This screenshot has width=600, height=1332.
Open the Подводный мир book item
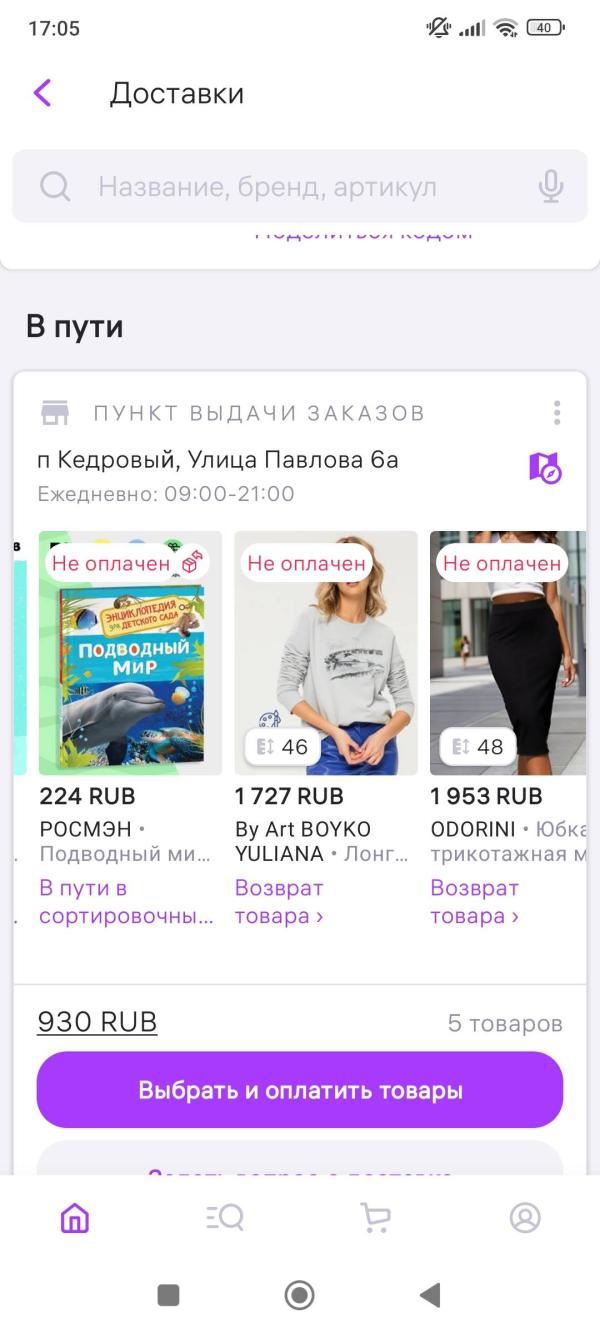tap(130, 653)
